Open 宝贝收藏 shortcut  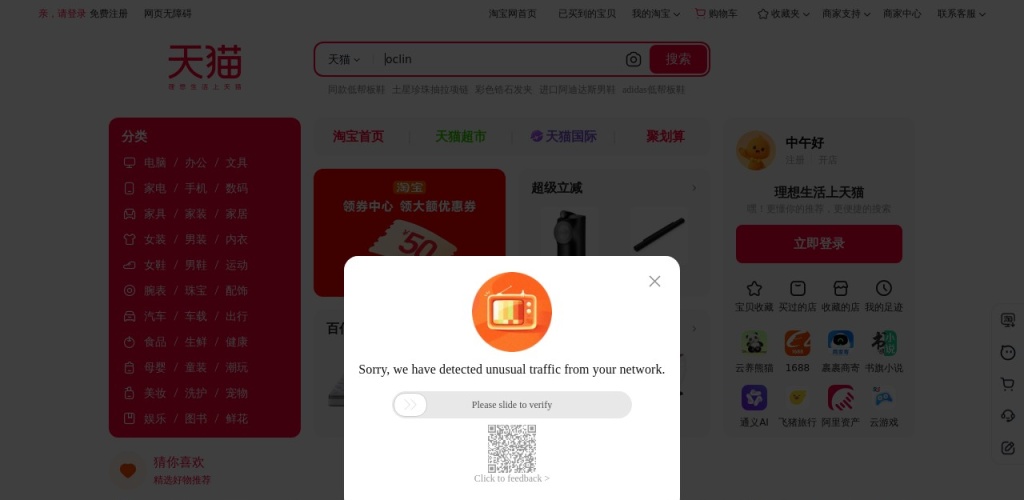coord(754,296)
